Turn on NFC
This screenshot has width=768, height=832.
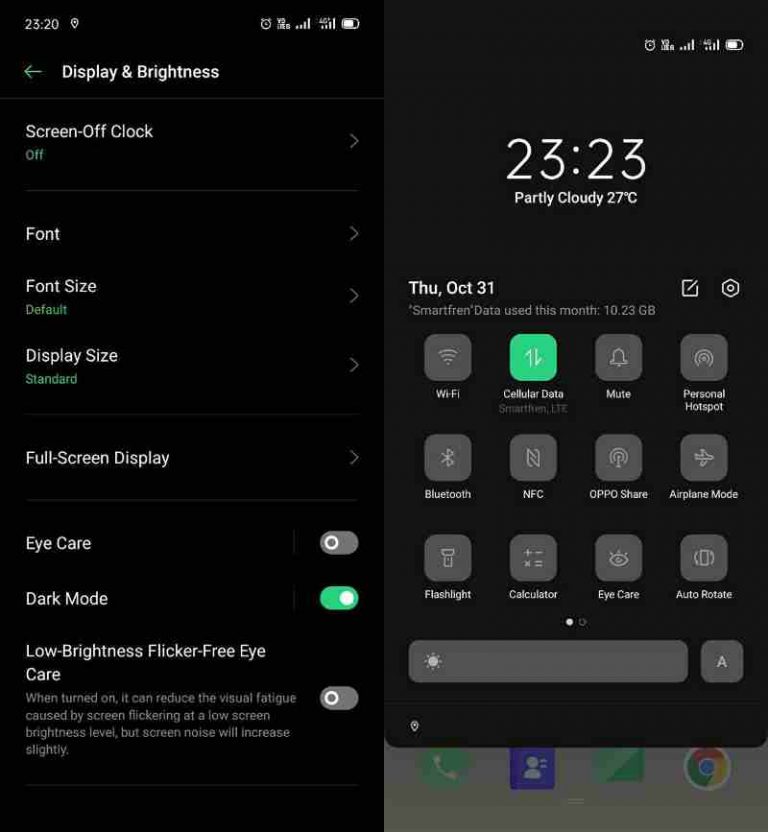tap(533, 458)
